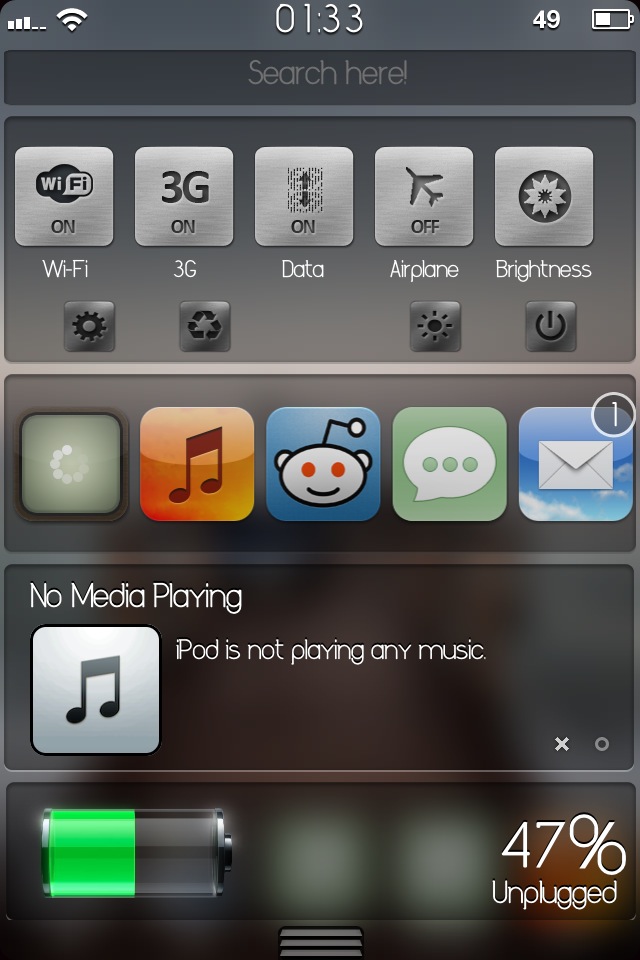Launch the Reddit alien app
This screenshot has height=960, width=640.
[323, 464]
